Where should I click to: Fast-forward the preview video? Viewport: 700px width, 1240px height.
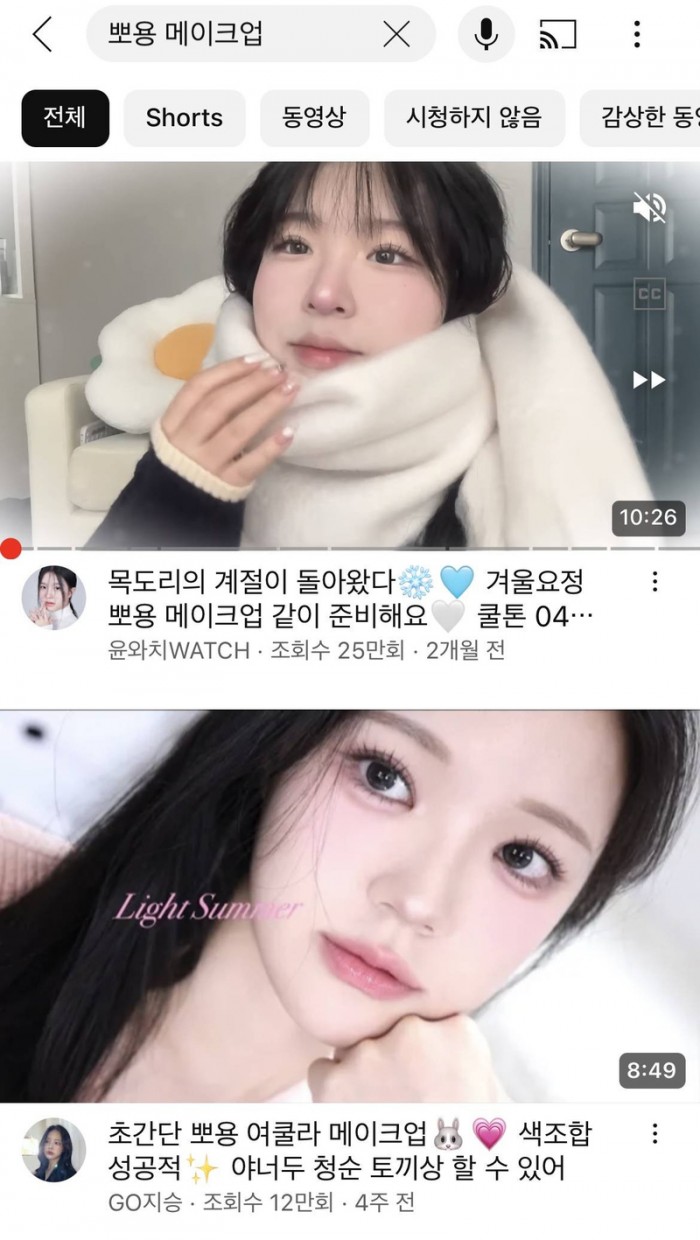[650, 380]
